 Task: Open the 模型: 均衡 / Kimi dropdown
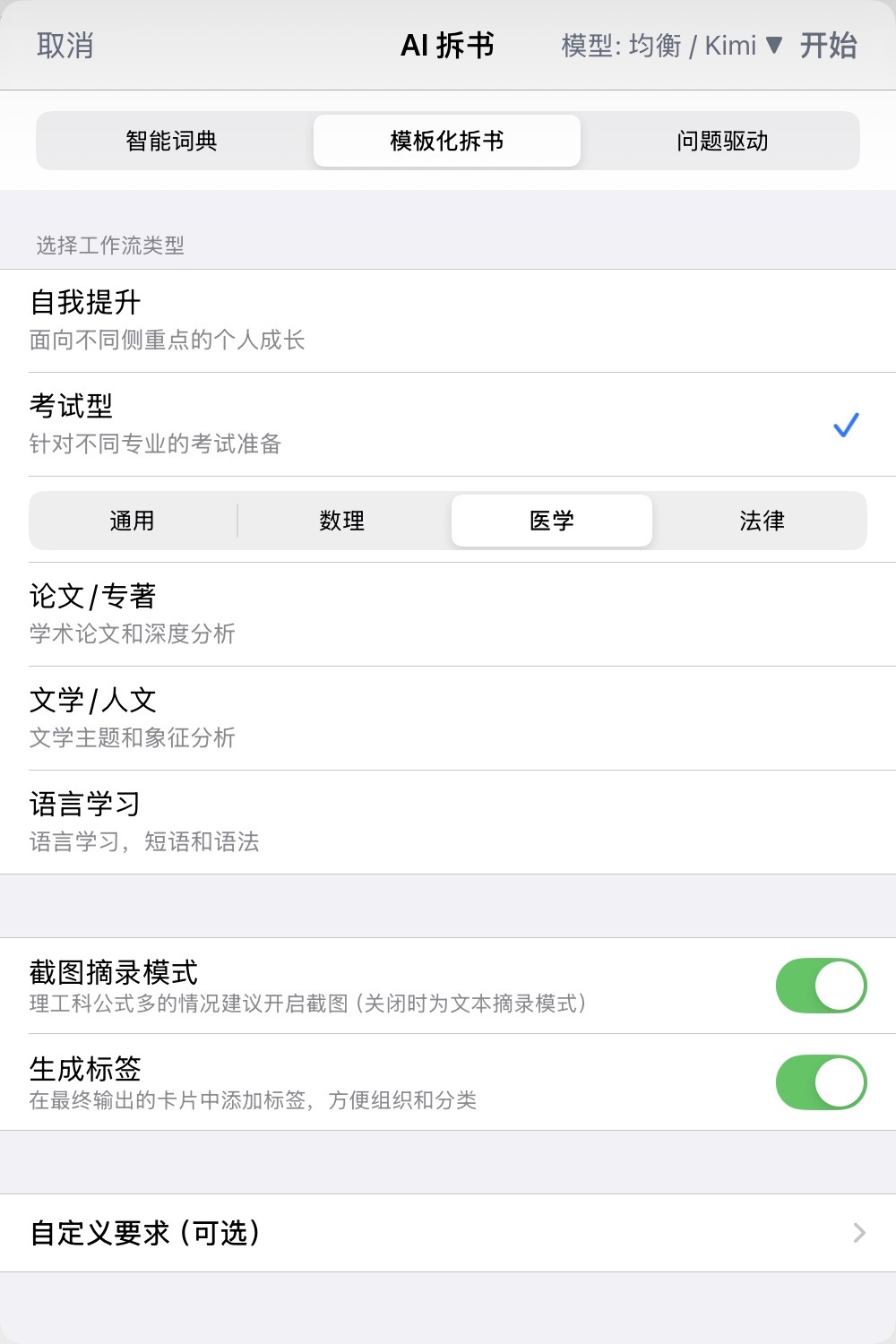click(672, 46)
